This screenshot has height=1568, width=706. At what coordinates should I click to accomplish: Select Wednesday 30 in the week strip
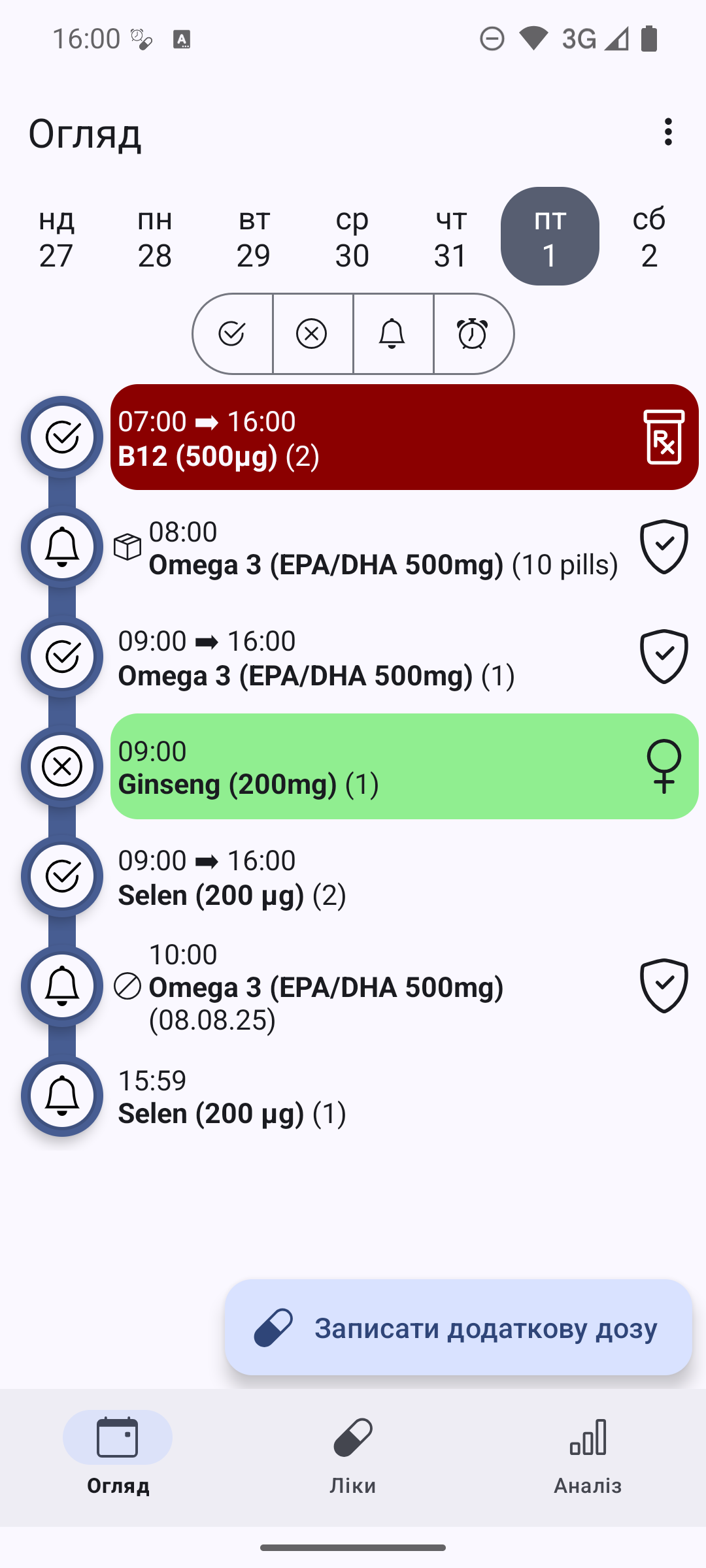coord(352,237)
